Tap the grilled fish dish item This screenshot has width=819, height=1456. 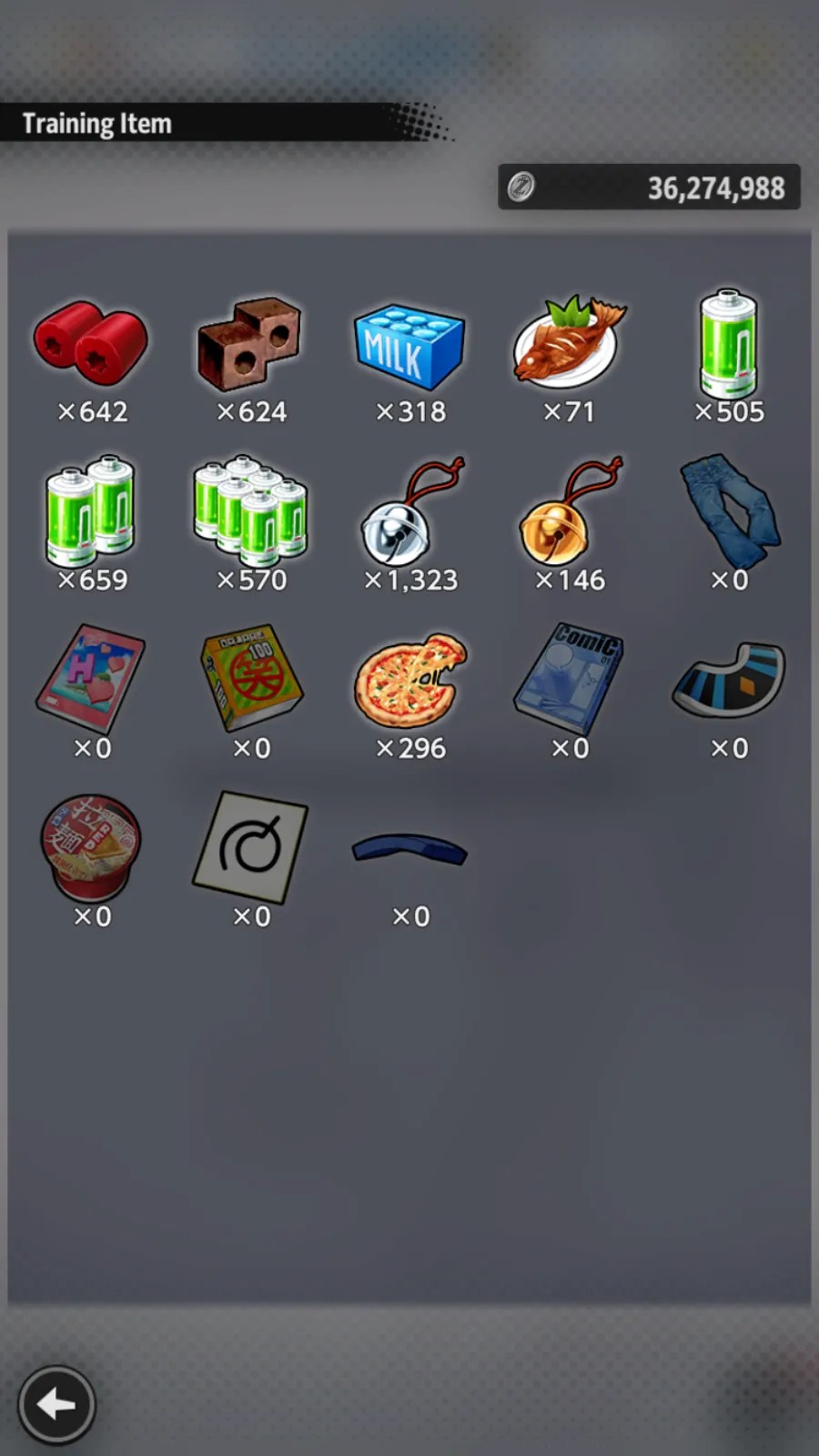(x=570, y=341)
